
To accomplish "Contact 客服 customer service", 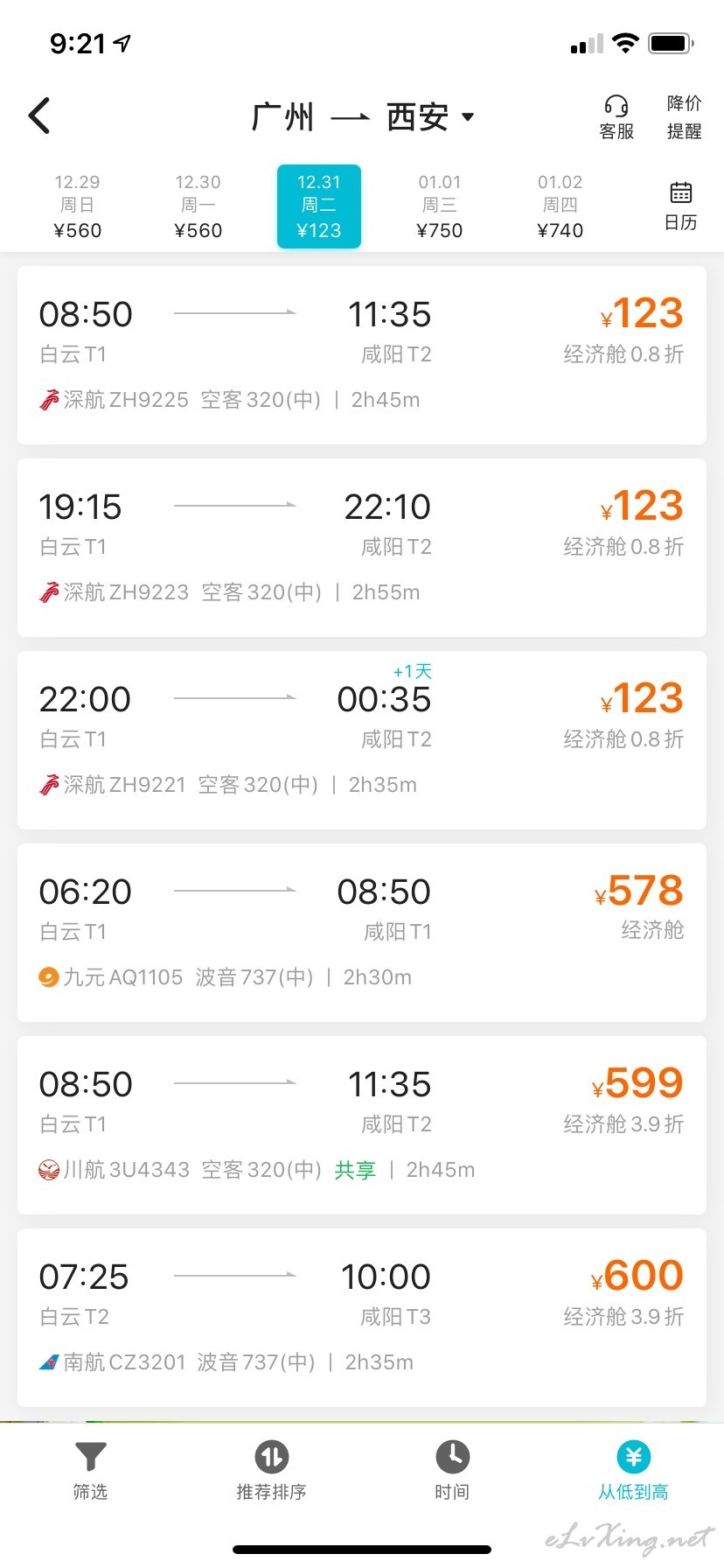I will pyautogui.click(x=616, y=117).
